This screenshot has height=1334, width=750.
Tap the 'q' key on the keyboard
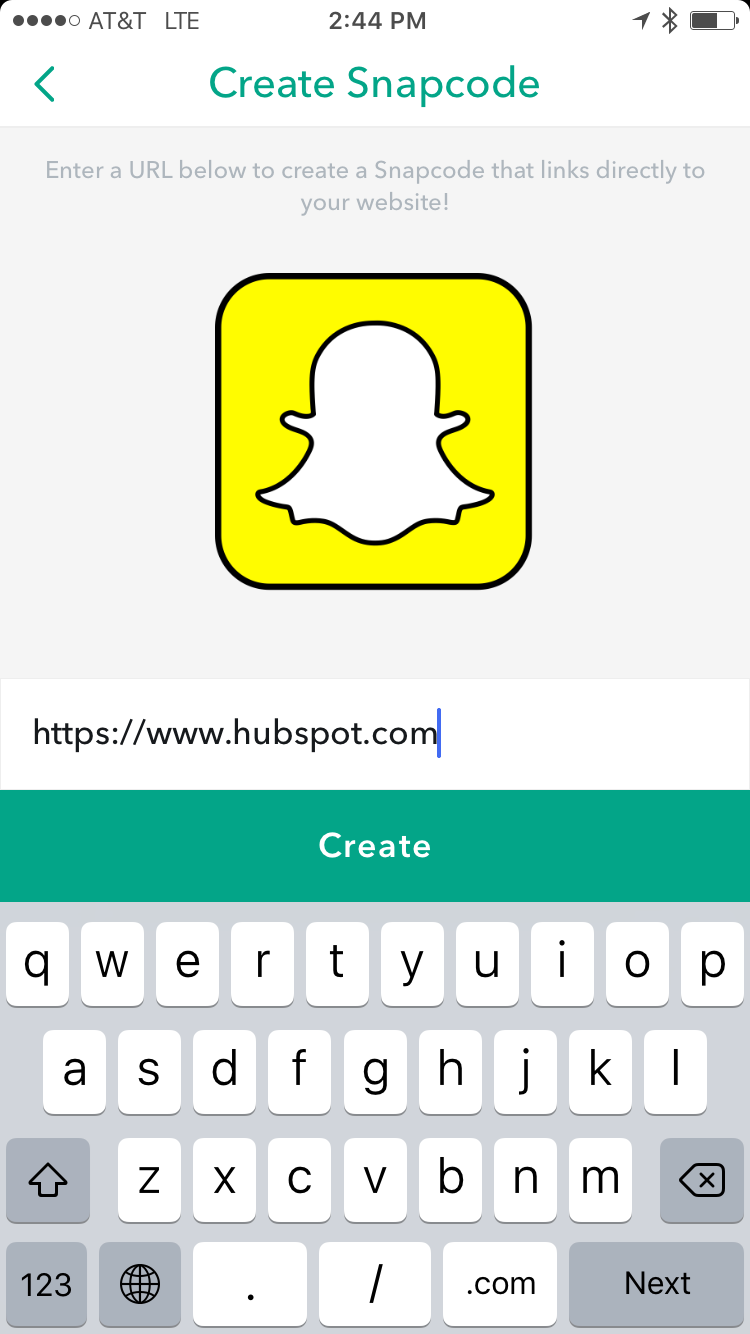point(37,963)
